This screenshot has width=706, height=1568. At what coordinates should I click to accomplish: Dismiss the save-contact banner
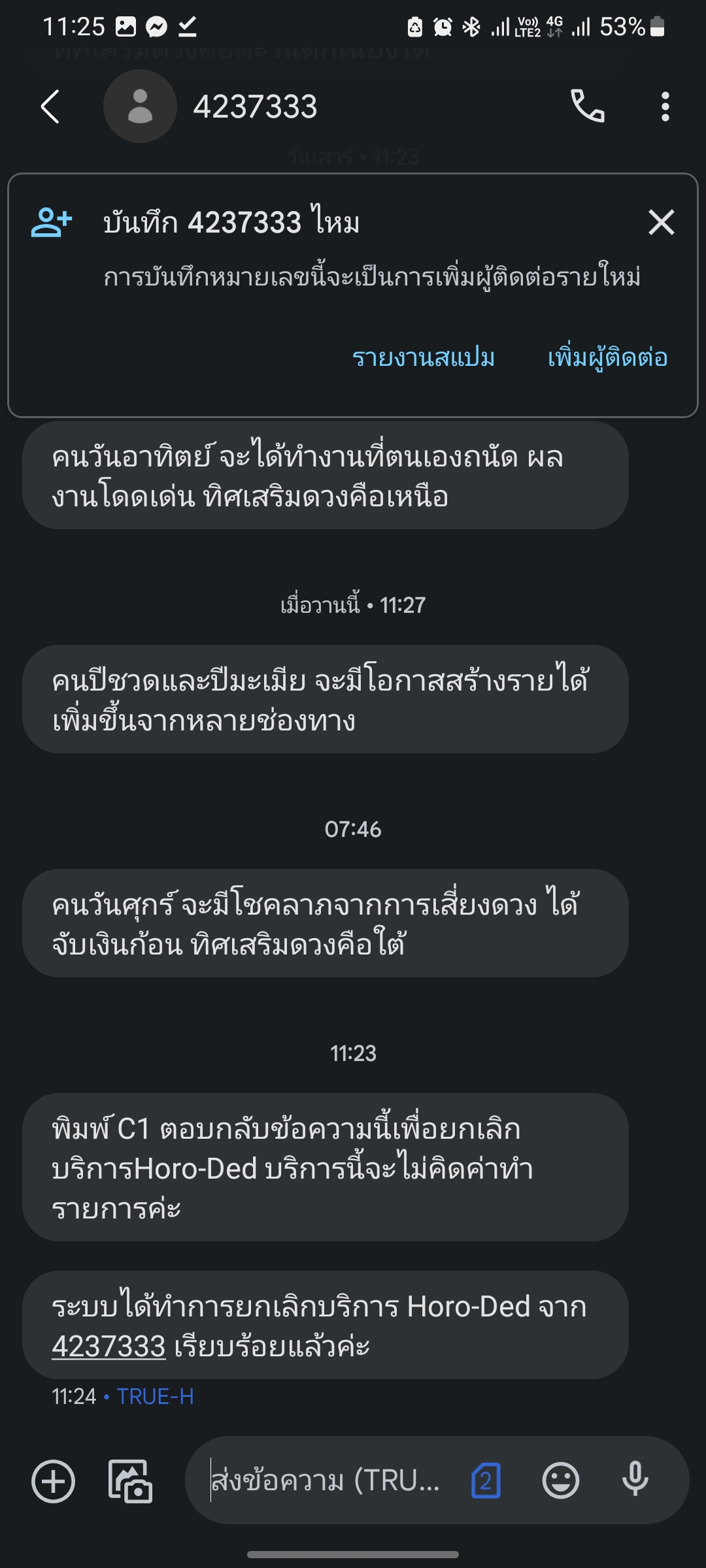pyautogui.click(x=661, y=222)
